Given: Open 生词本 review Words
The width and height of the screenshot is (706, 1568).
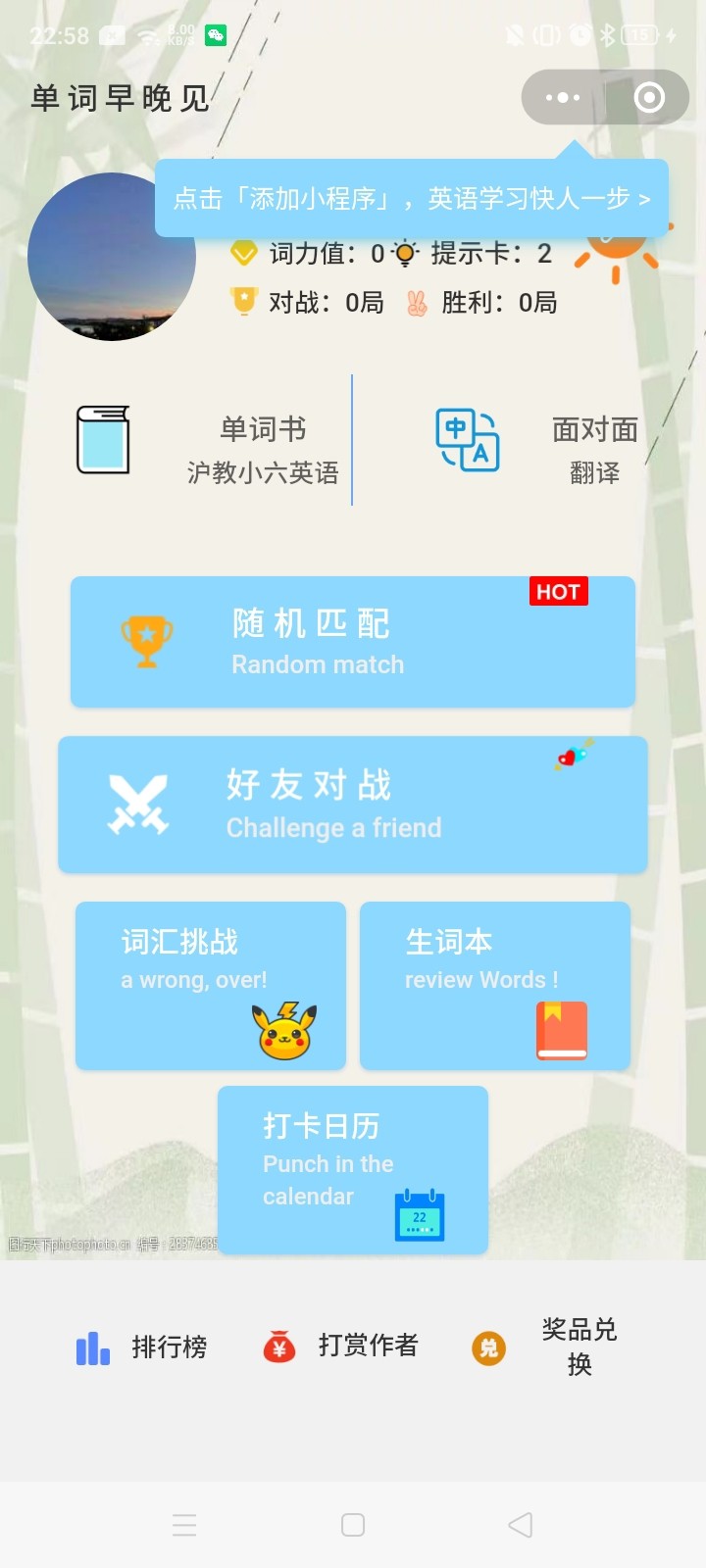Looking at the screenshot, I should tap(495, 985).
